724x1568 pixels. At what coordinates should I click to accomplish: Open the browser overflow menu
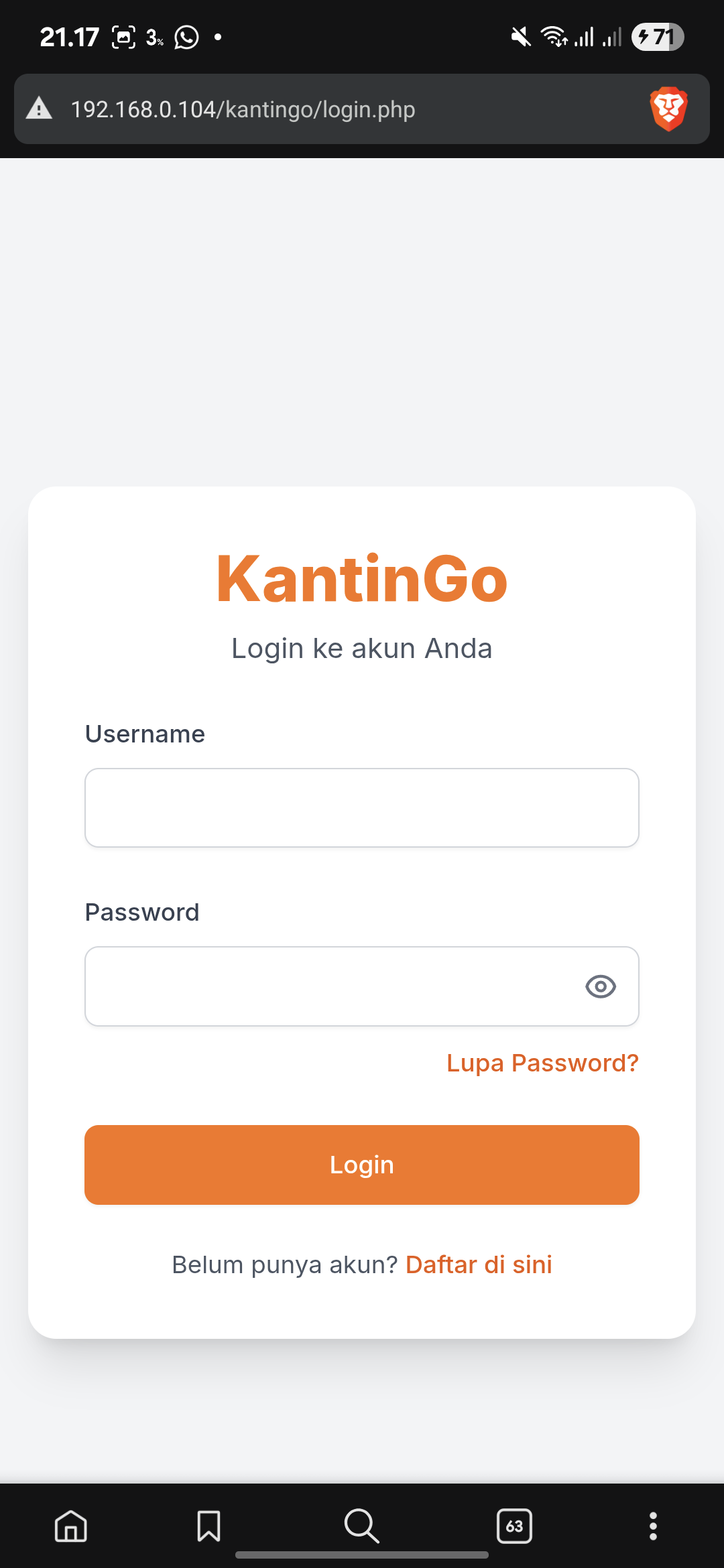point(653,1526)
